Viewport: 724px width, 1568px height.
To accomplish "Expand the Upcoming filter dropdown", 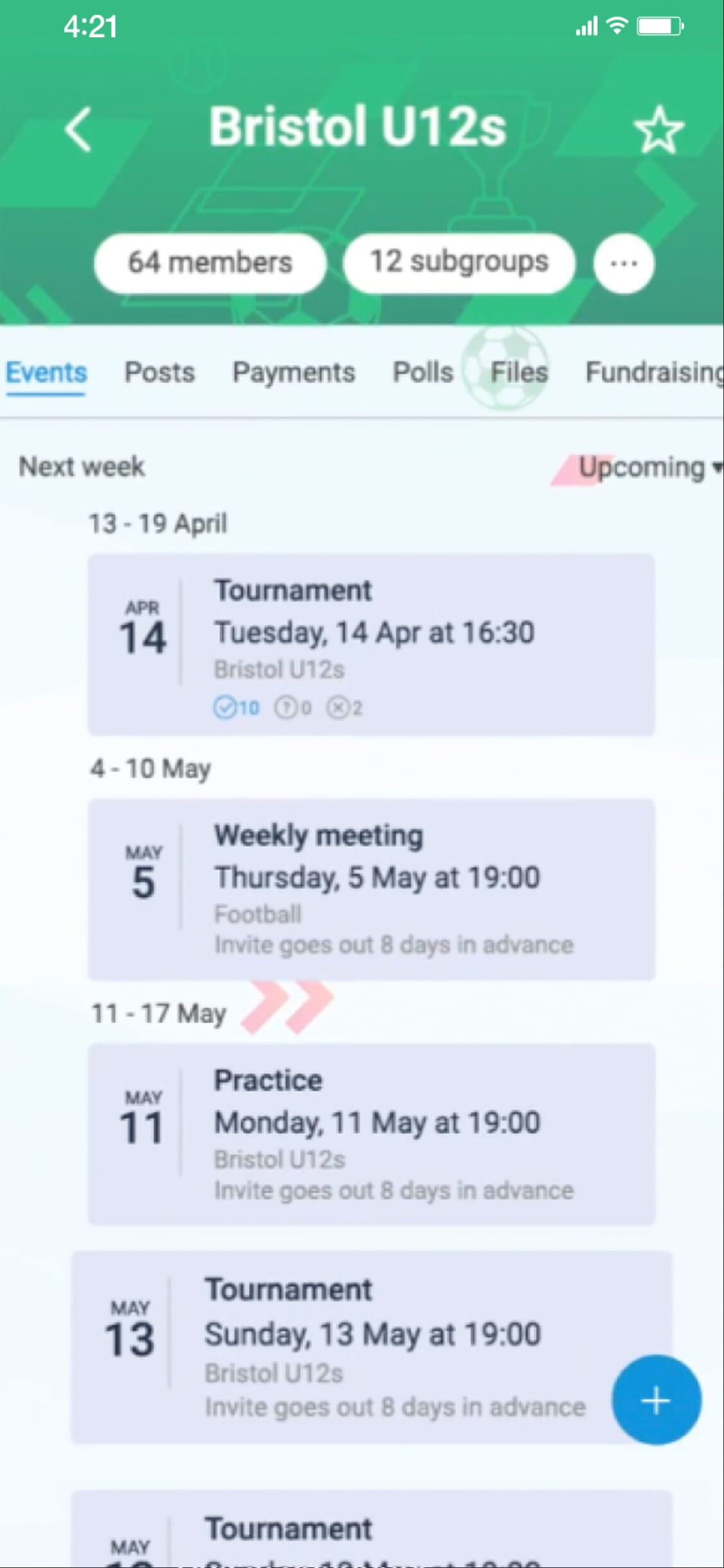I will [648, 468].
